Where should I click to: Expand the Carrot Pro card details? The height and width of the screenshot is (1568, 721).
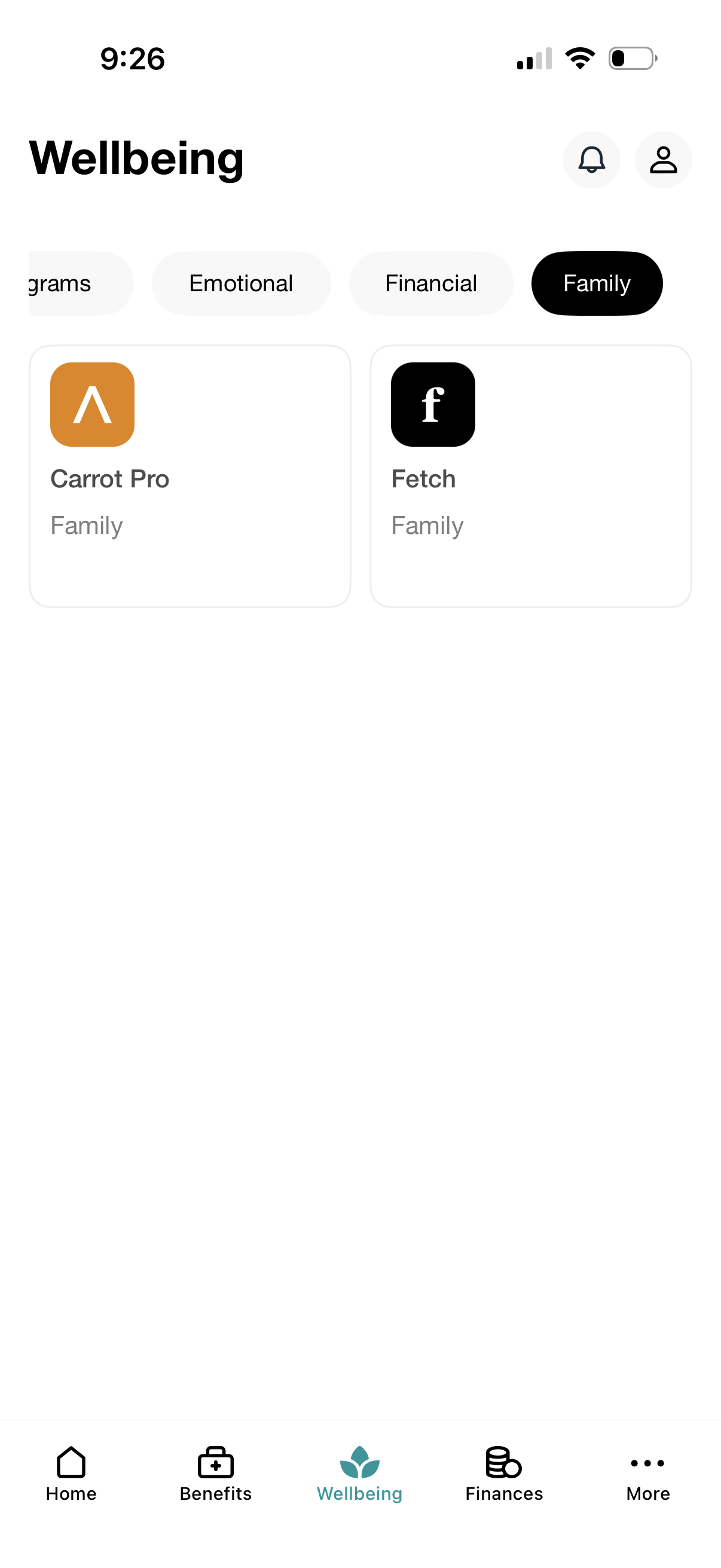[190, 475]
